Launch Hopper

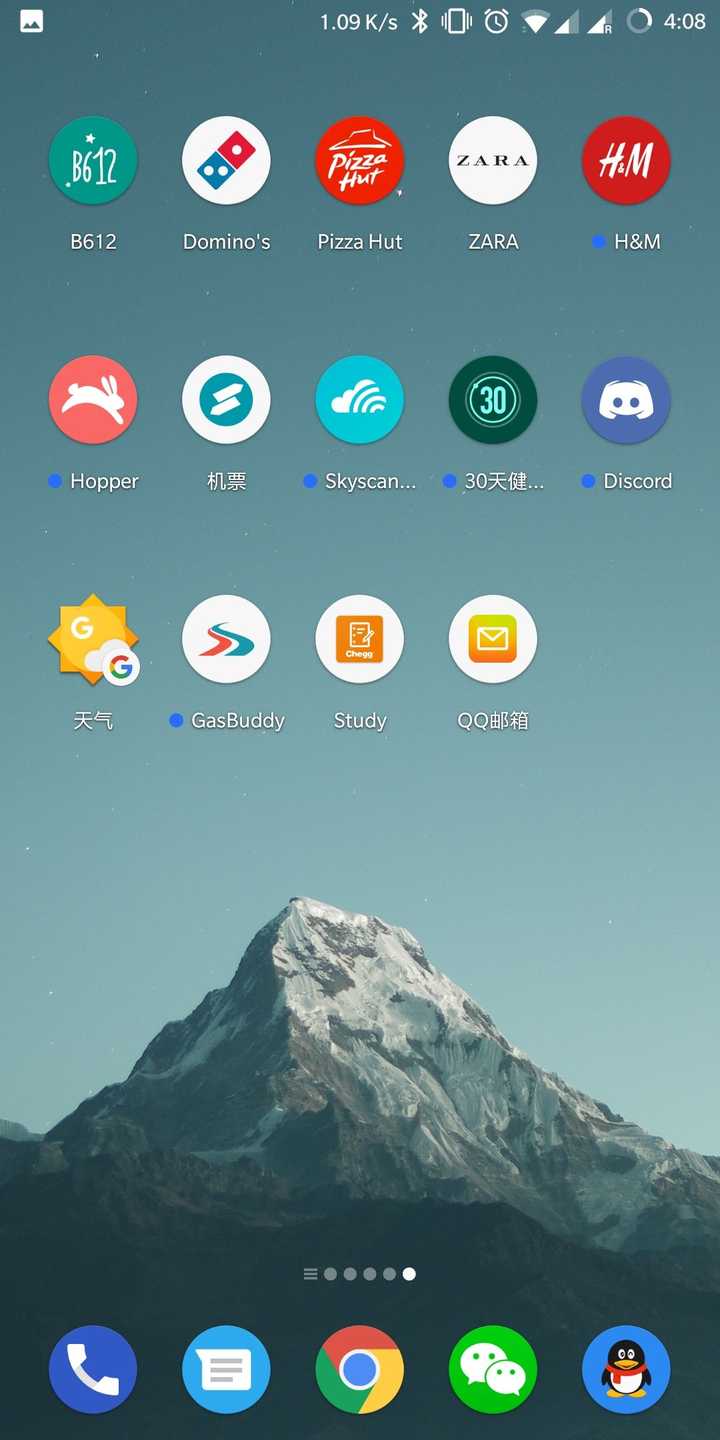click(x=93, y=400)
